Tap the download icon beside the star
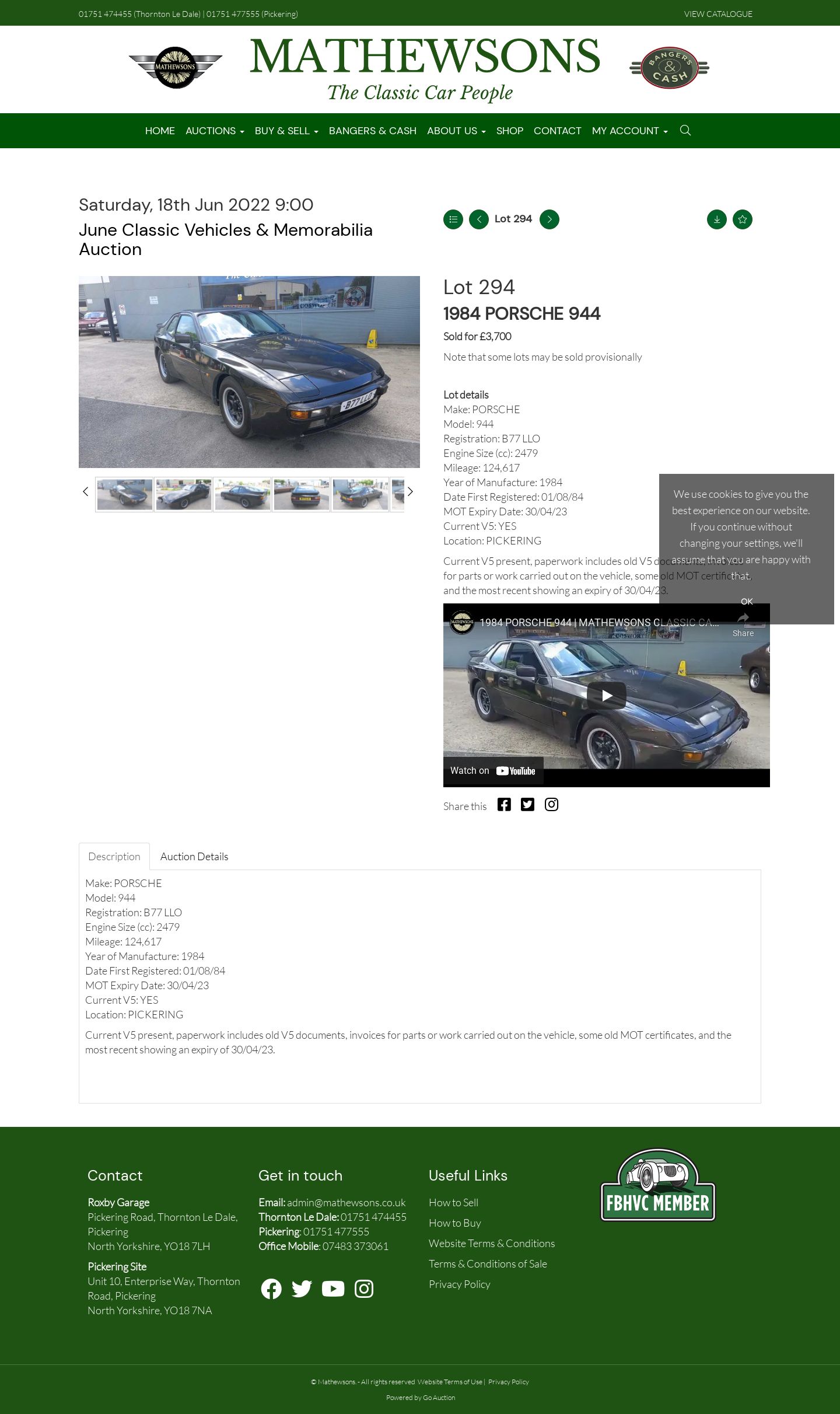Image resolution: width=840 pixels, height=1414 pixels. point(717,219)
